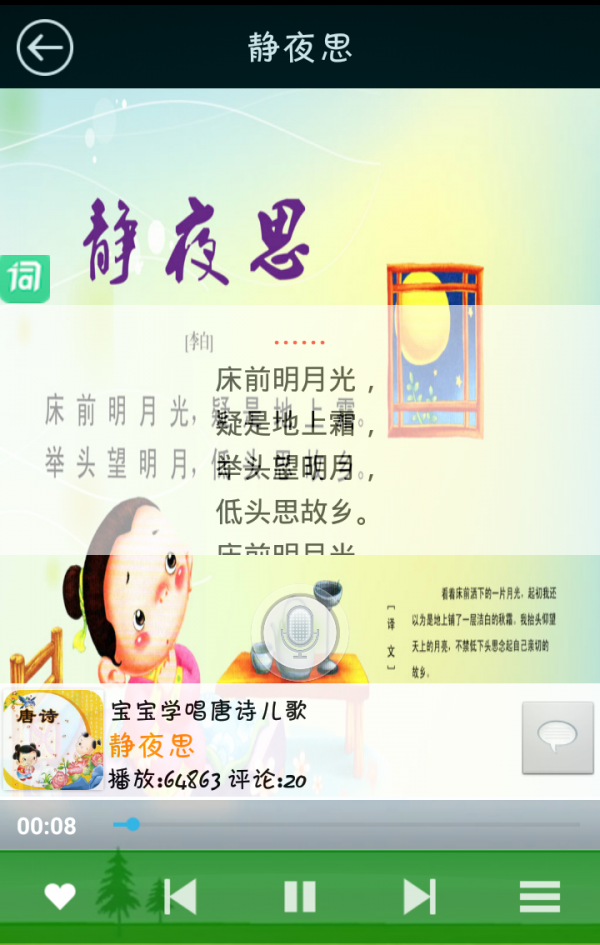This screenshot has height=945, width=600.
Task: Open the 唐诗 album cover thumbnail
Action: (53, 740)
